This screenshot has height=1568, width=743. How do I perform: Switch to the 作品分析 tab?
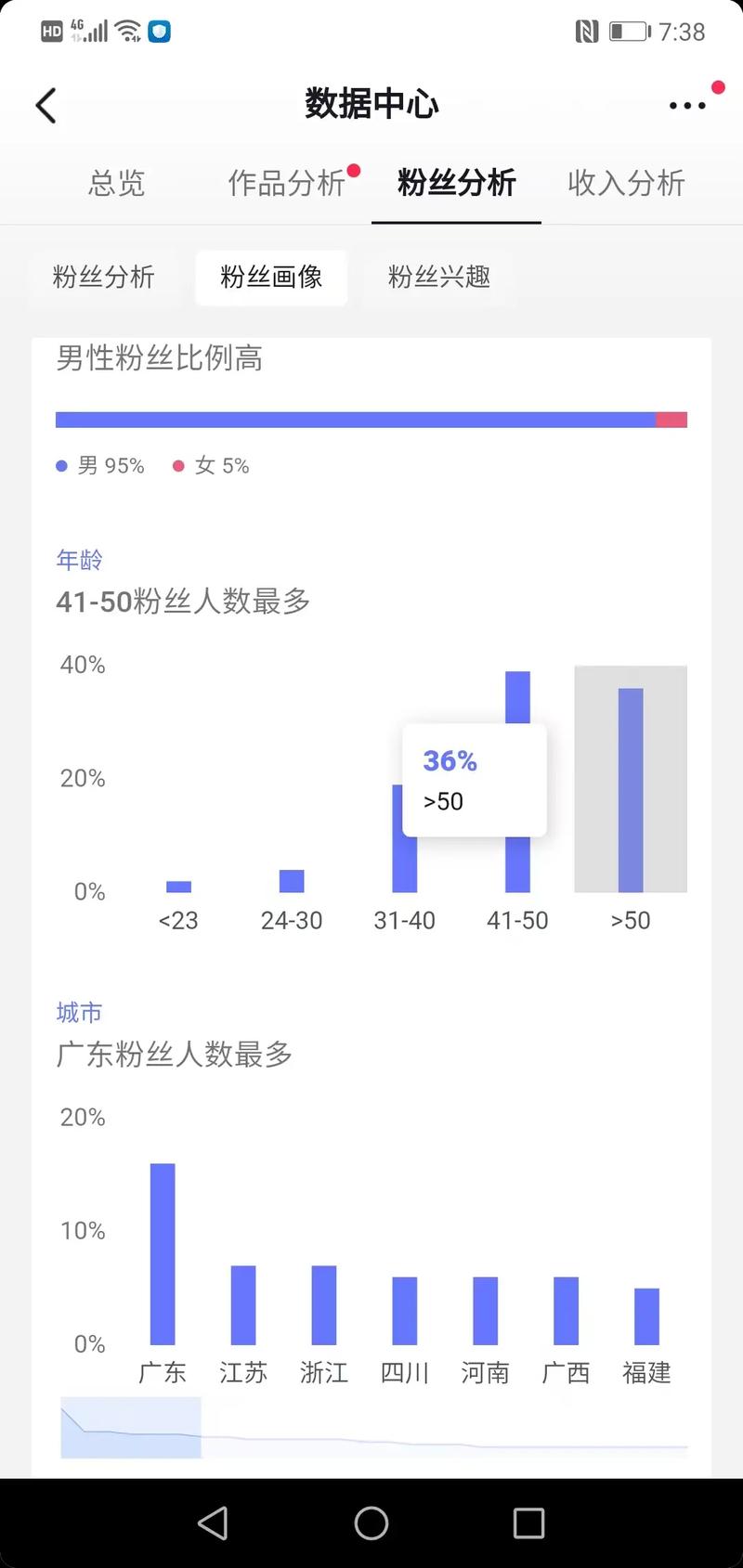click(287, 183)
